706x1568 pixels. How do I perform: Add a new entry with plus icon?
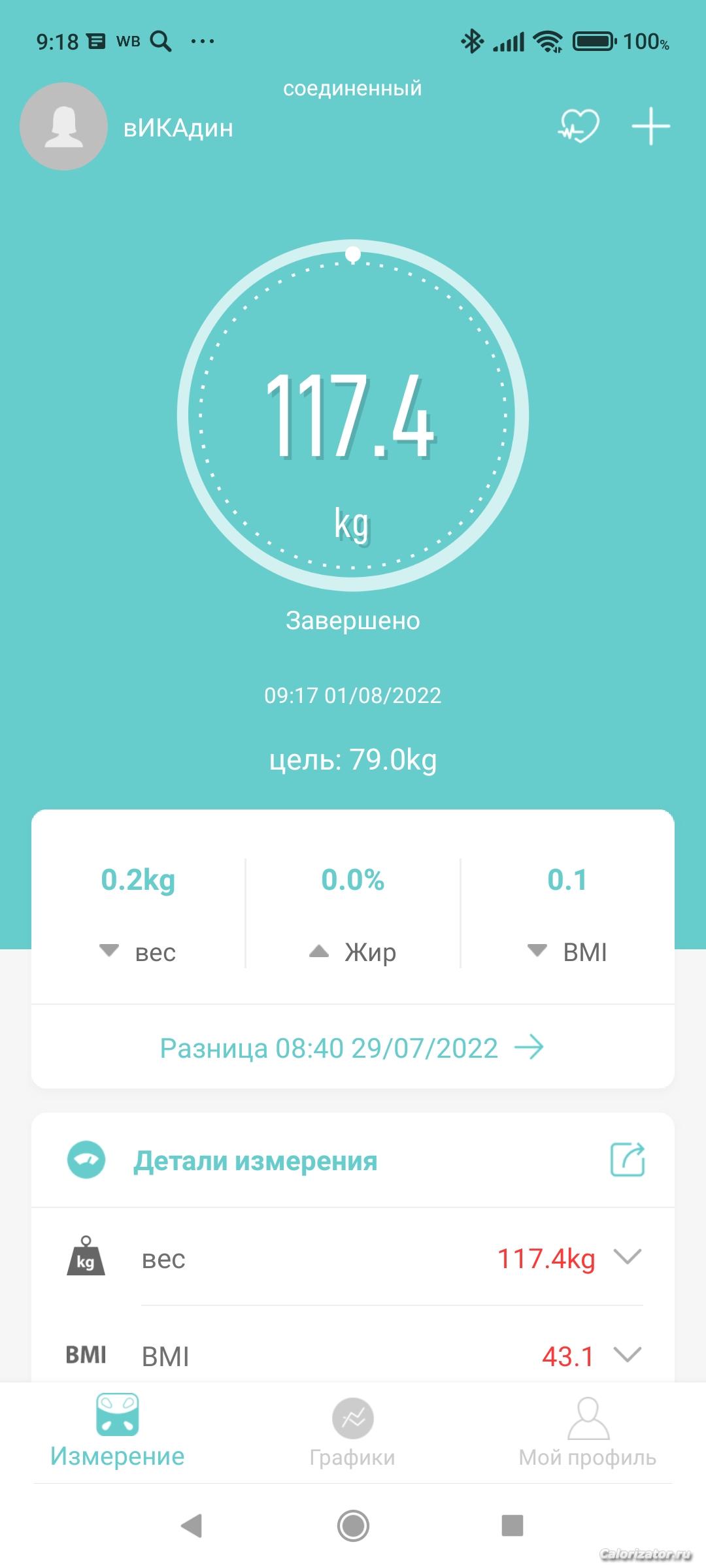pyautogui.click(x=650, y=126)
